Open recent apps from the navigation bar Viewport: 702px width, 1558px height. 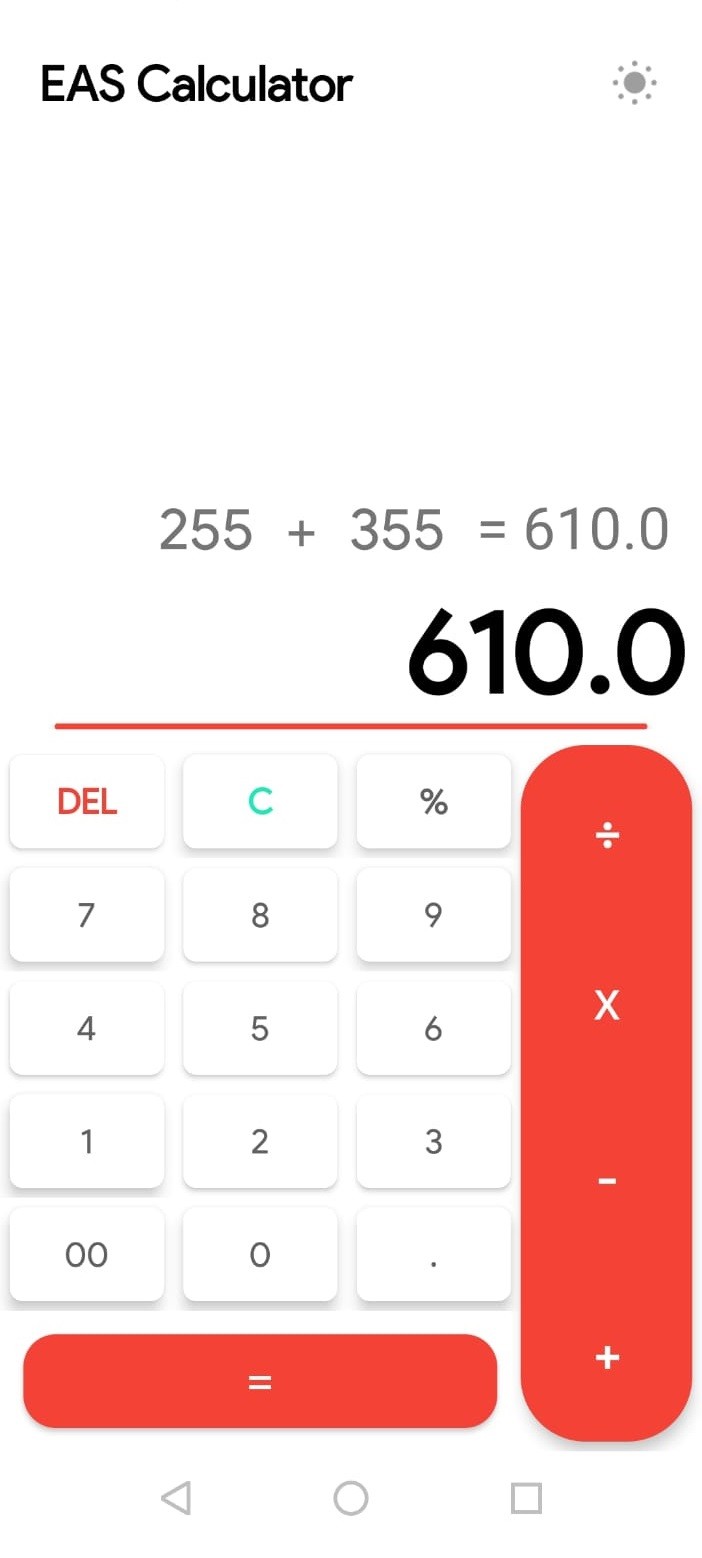526,1498
